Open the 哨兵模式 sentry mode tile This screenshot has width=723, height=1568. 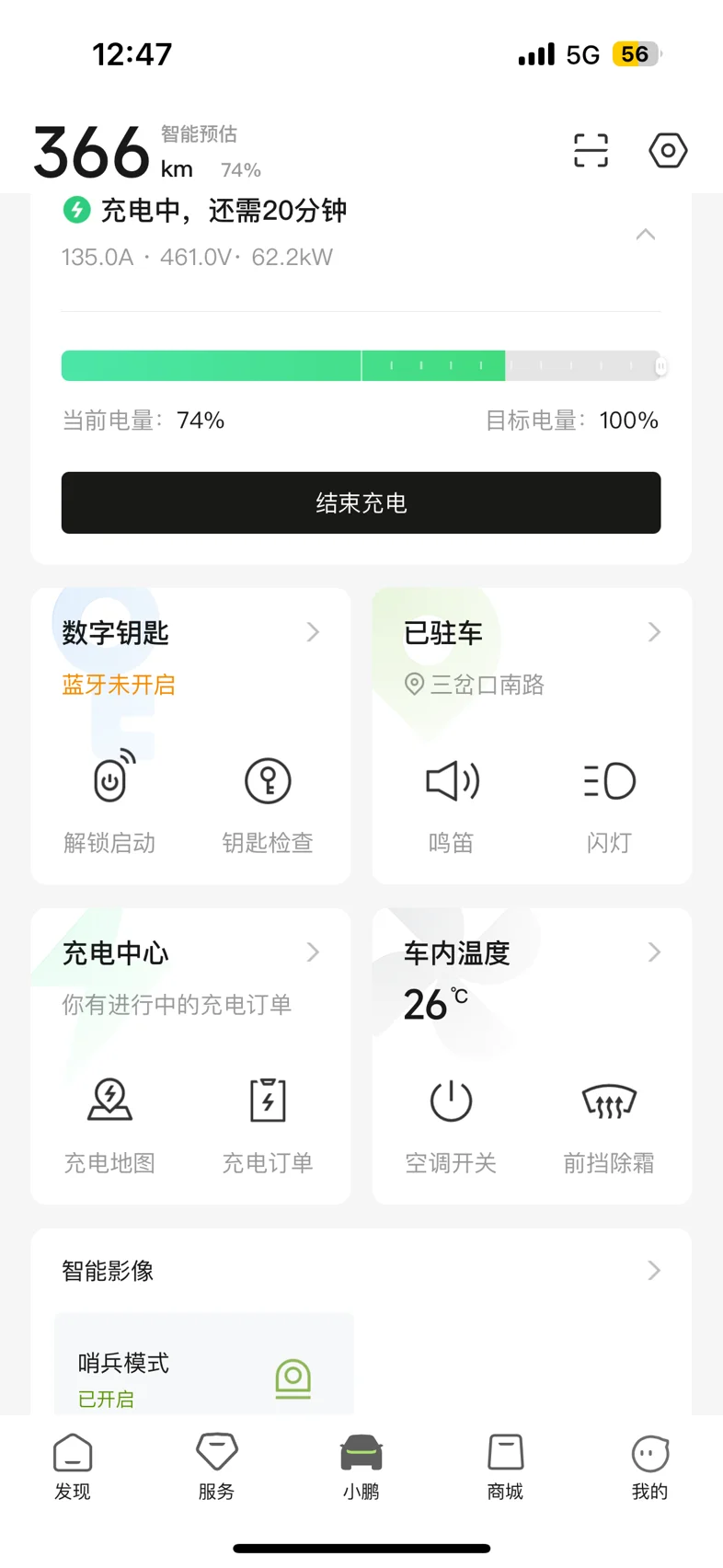(204, 1364)
